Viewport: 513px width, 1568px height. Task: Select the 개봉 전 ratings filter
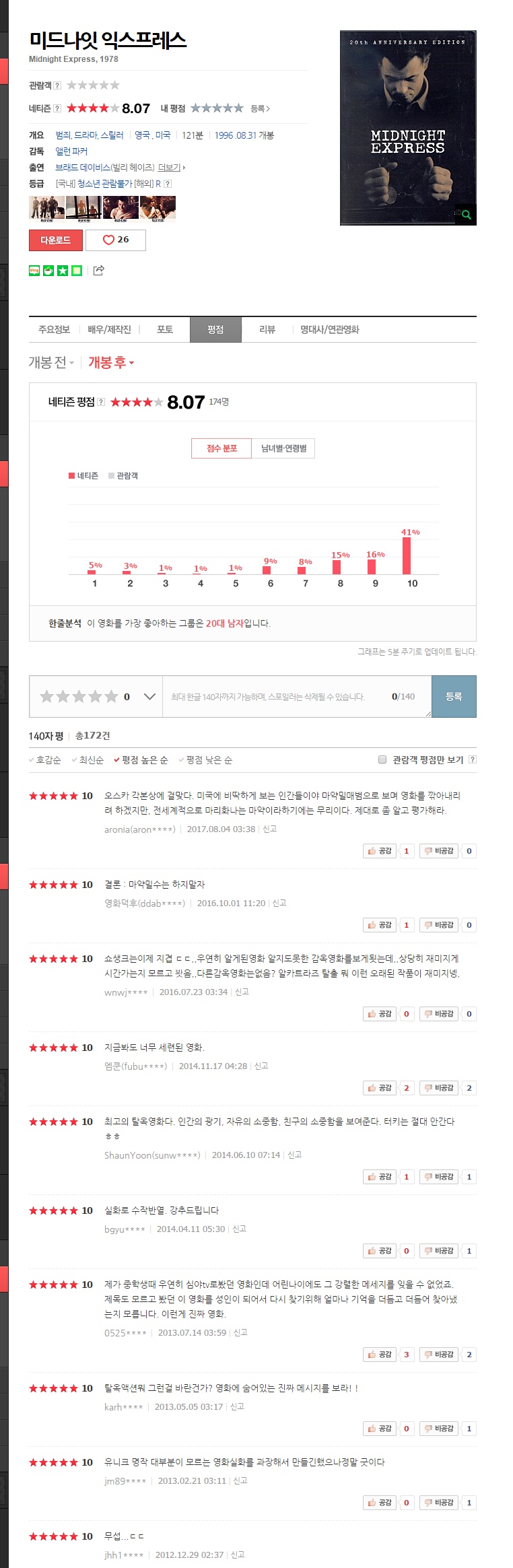point(50,363)
